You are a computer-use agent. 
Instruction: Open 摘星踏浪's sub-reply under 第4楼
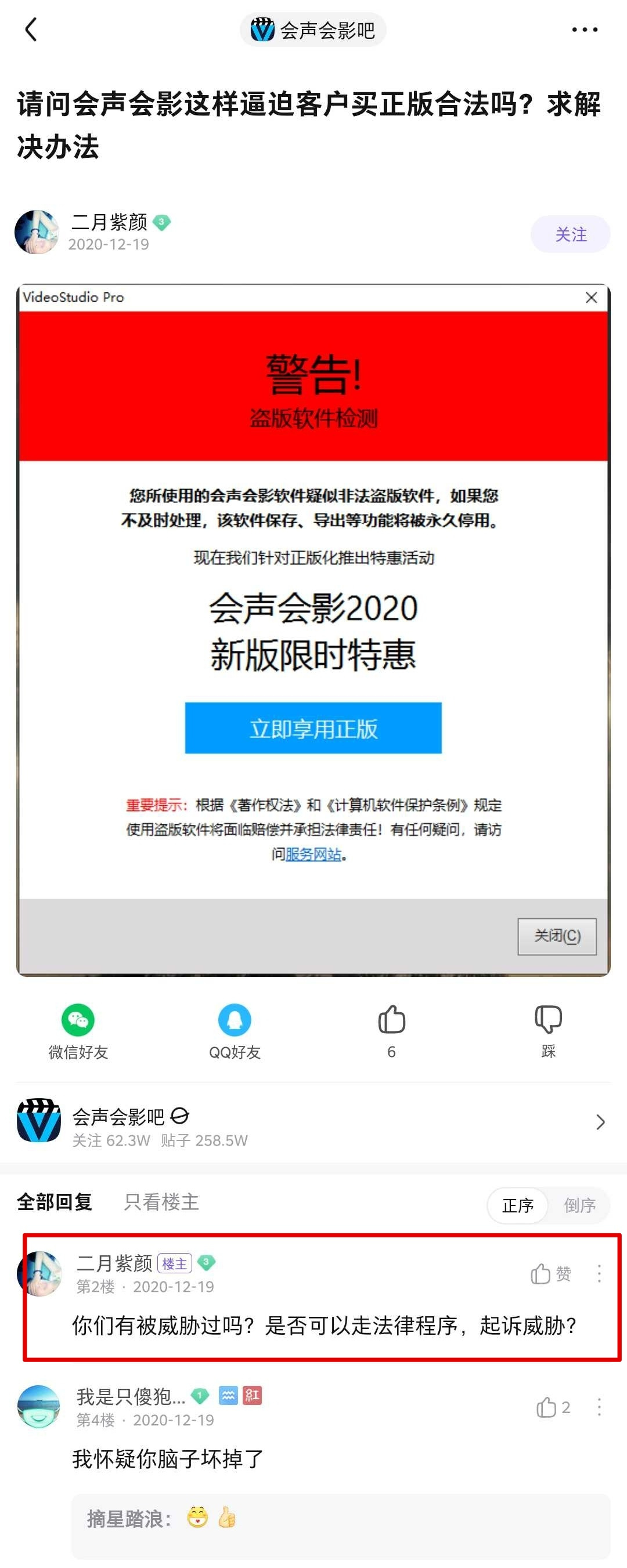point(340,1519)
